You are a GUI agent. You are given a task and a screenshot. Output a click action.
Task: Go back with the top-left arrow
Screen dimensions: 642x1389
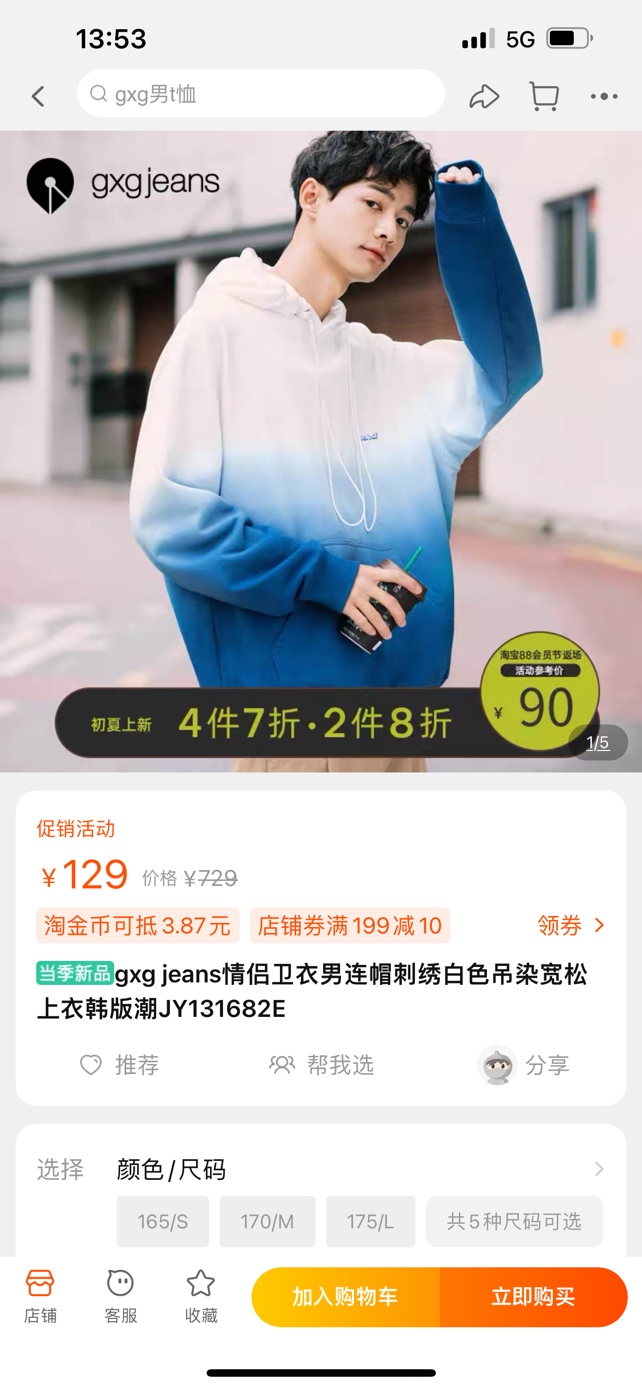click(38, 96)
